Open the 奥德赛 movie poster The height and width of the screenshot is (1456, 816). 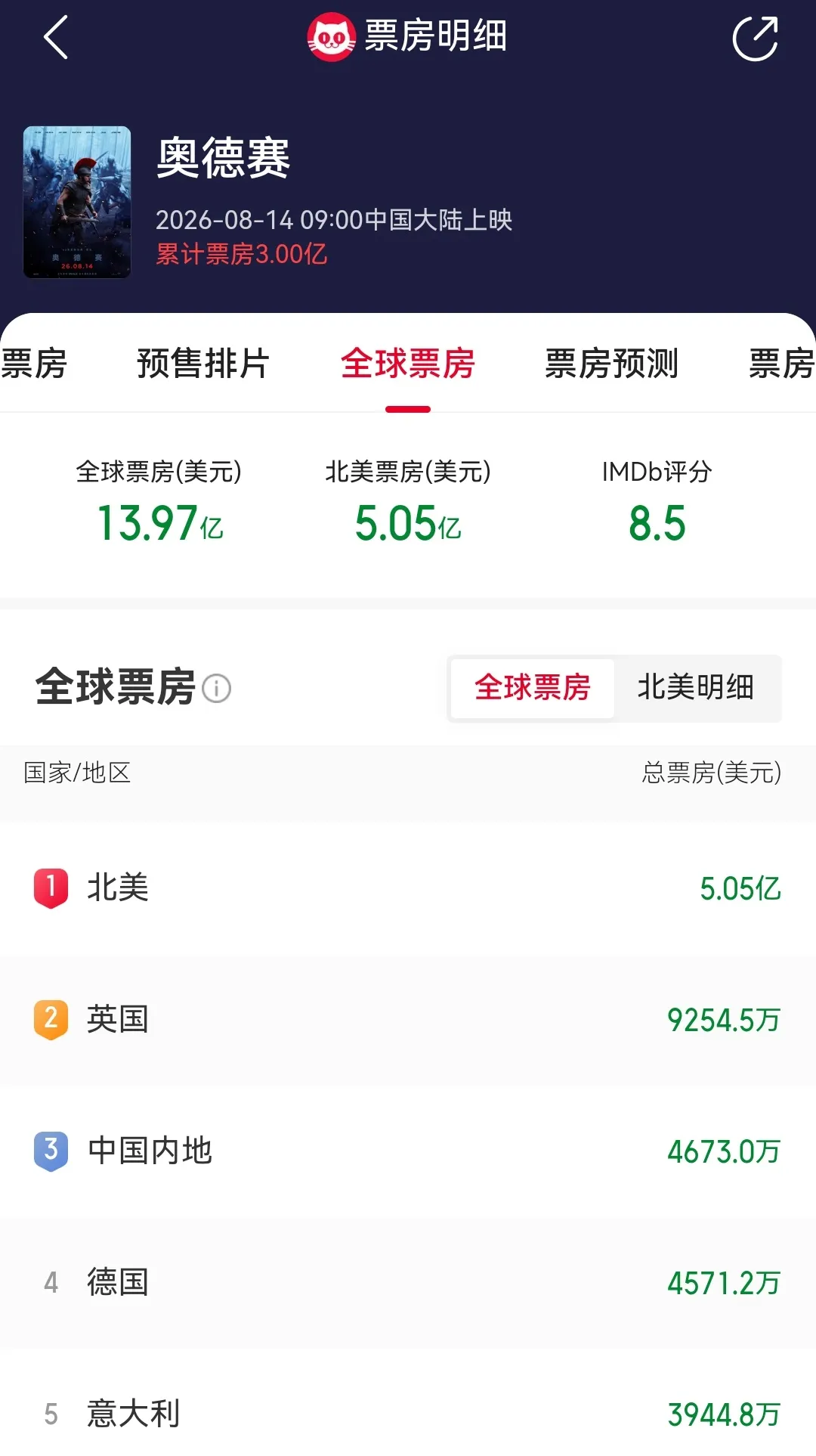coord(77,203)
